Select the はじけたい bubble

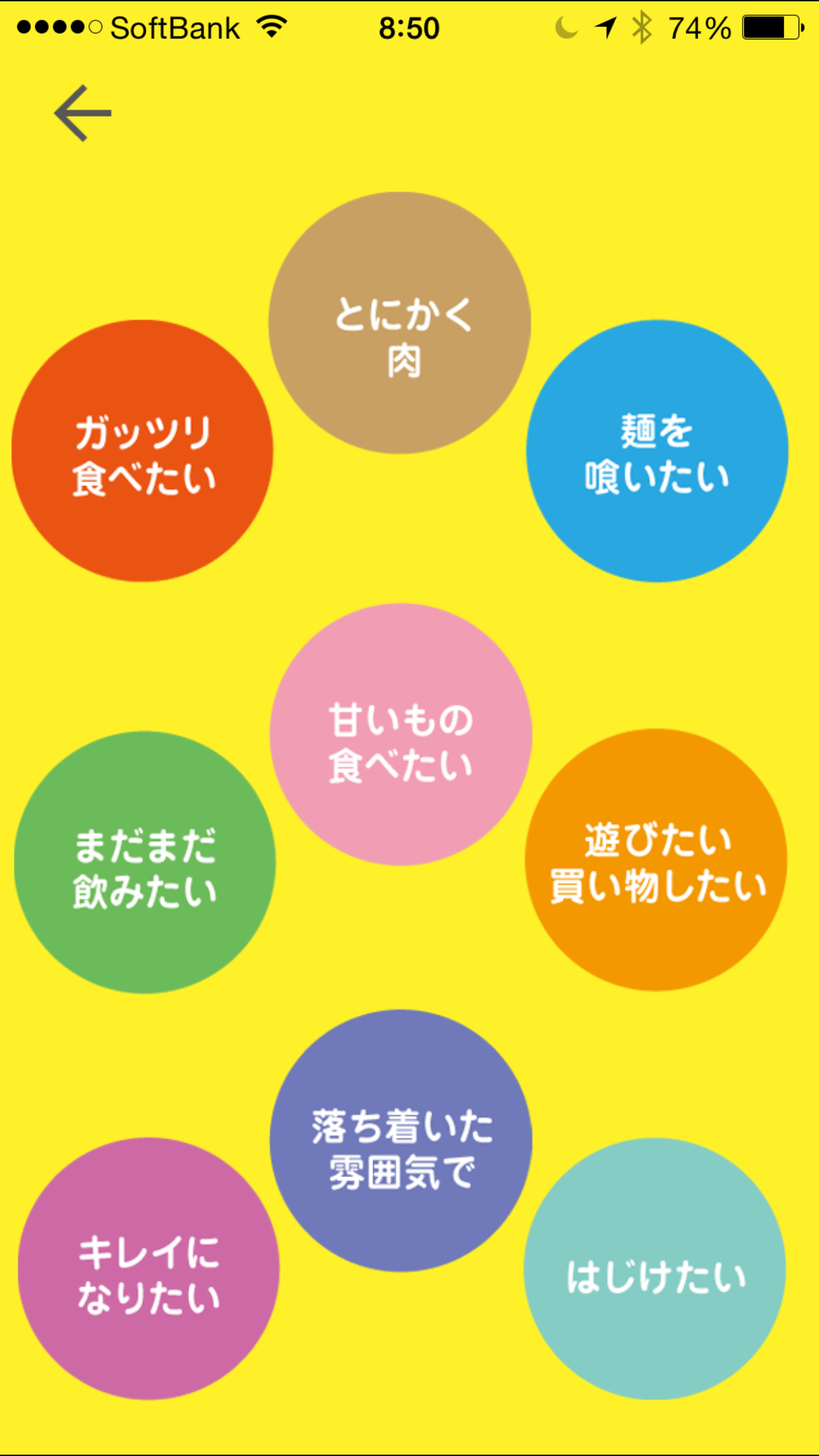coord(655,1269)
